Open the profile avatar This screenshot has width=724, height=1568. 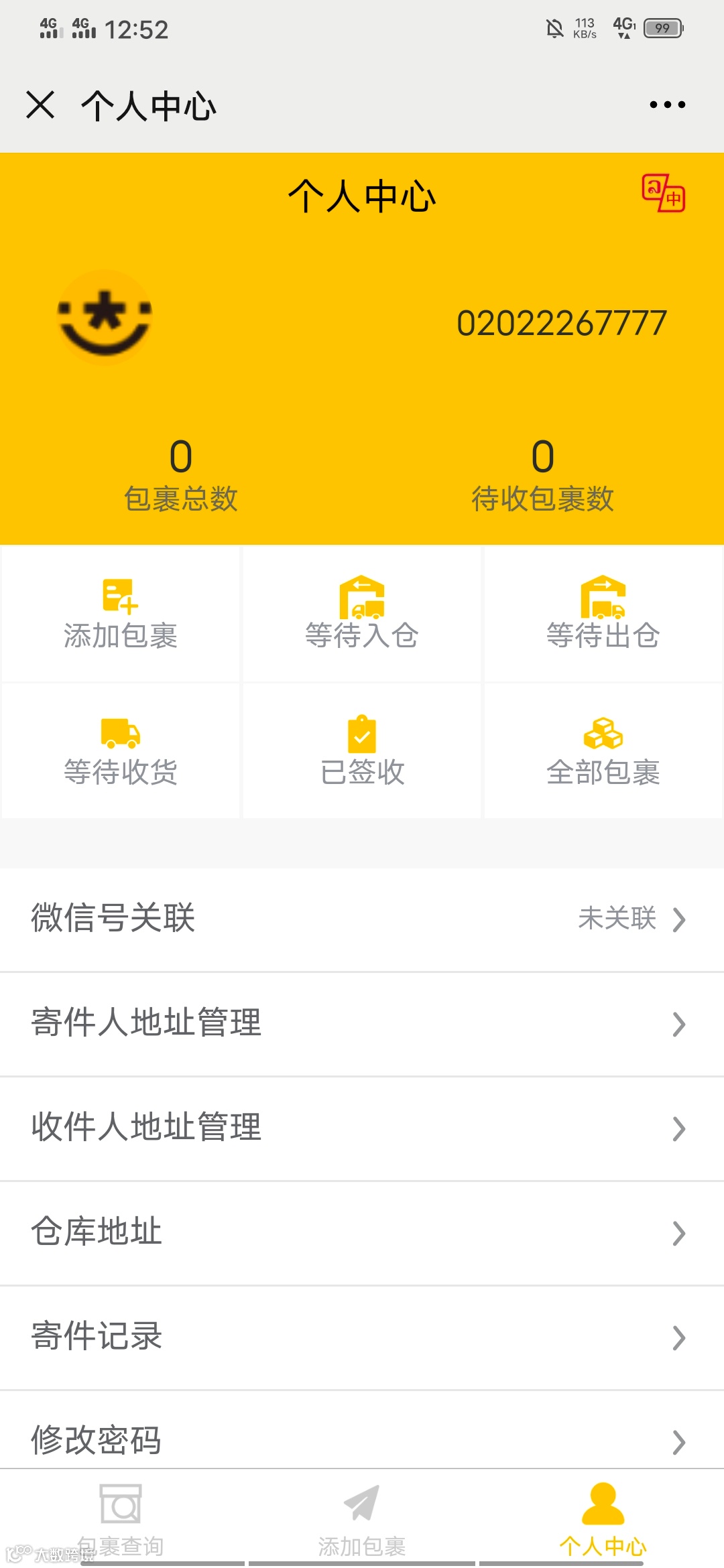[105, 317]
